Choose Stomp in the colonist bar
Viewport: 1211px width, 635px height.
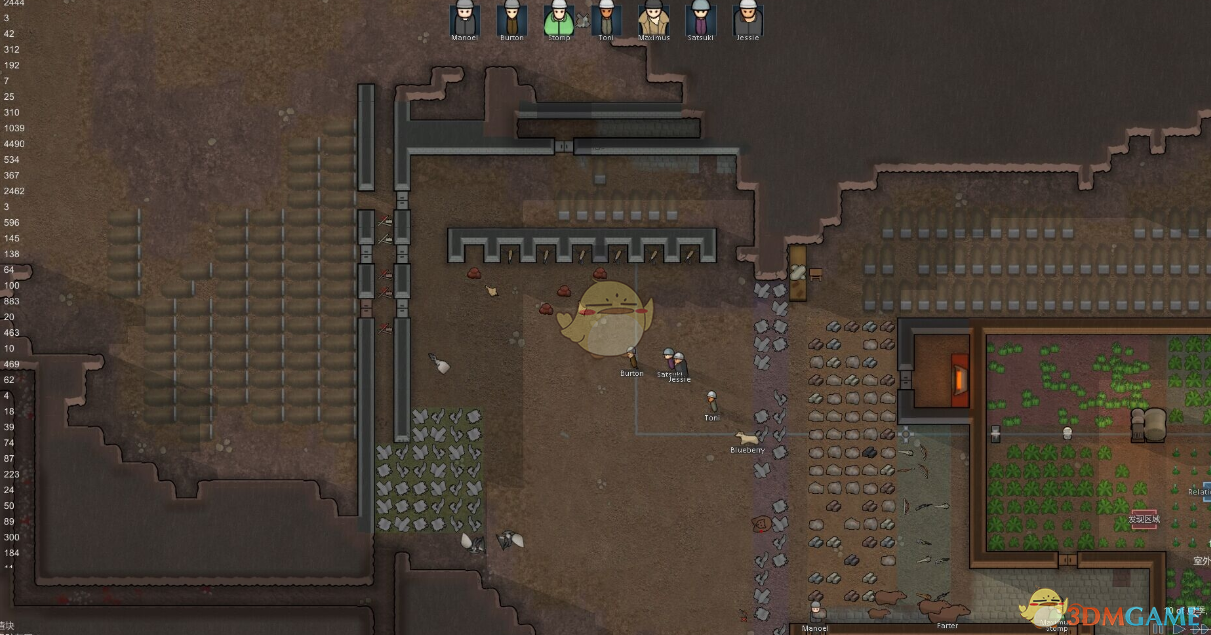tap(558, 18)
